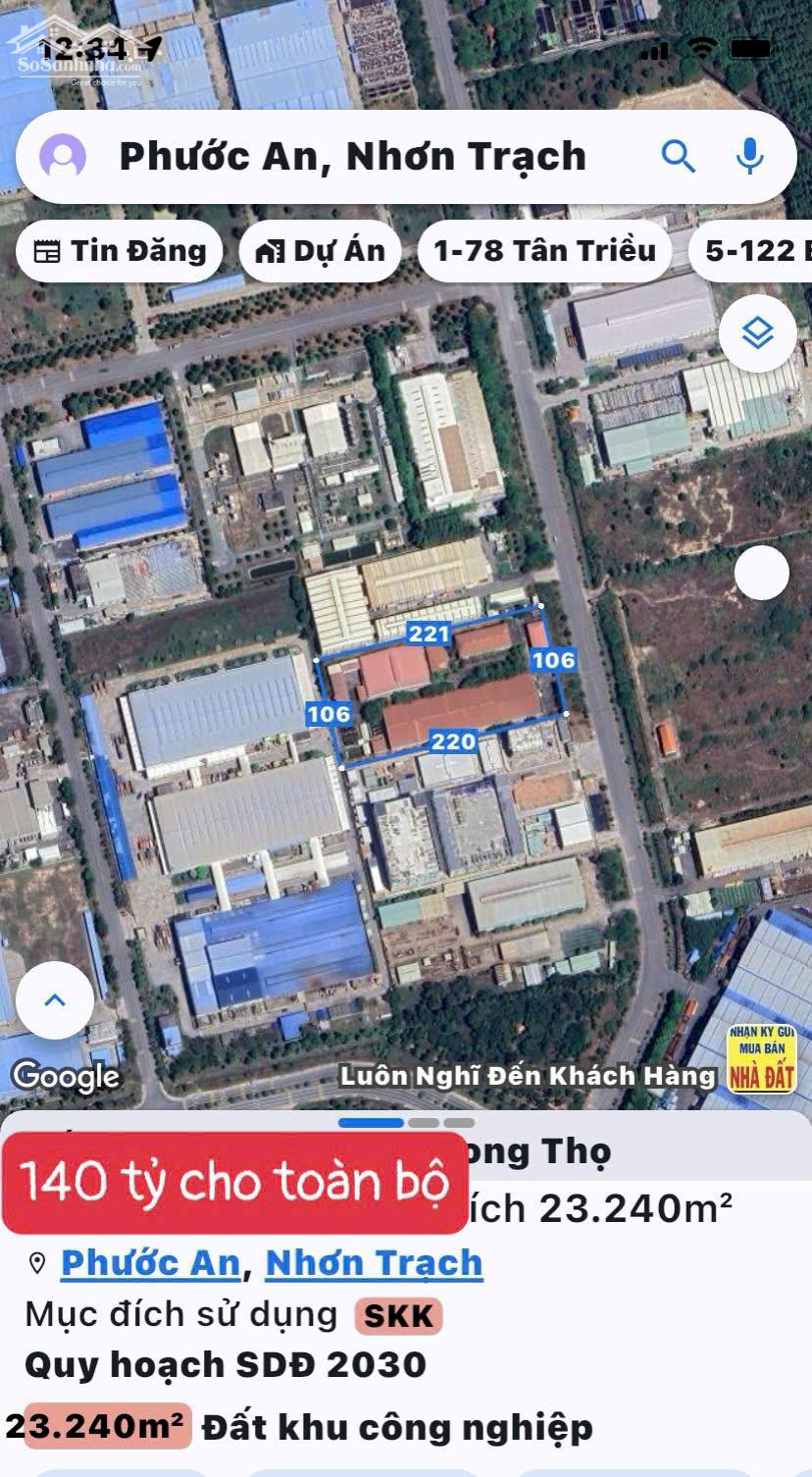Select the Tin Đăng chip
This screenshot has height=1477, width=812.
pos(120,251)
